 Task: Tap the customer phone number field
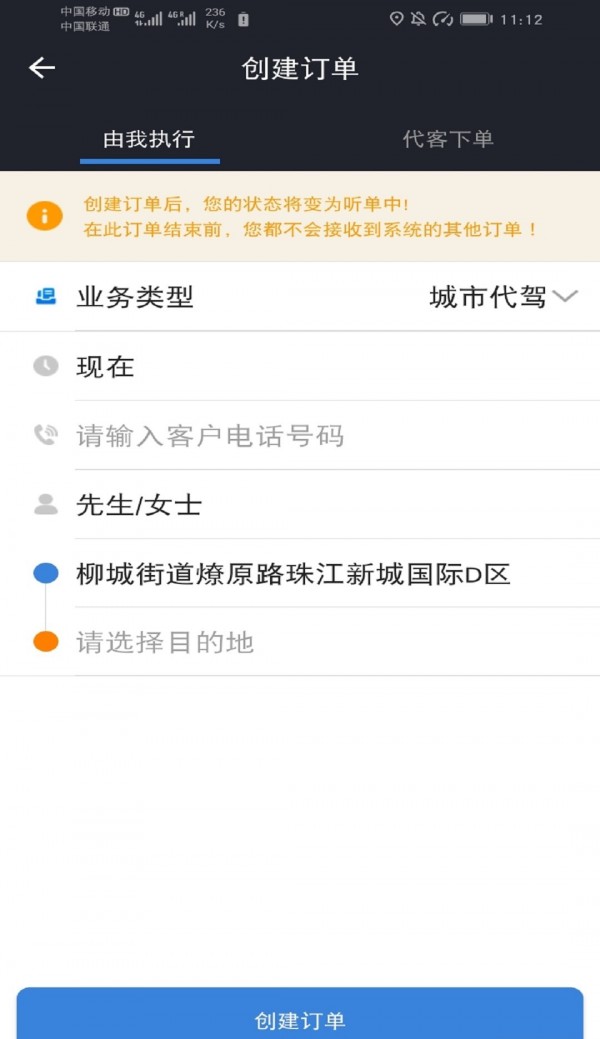[x=300, y=435]
